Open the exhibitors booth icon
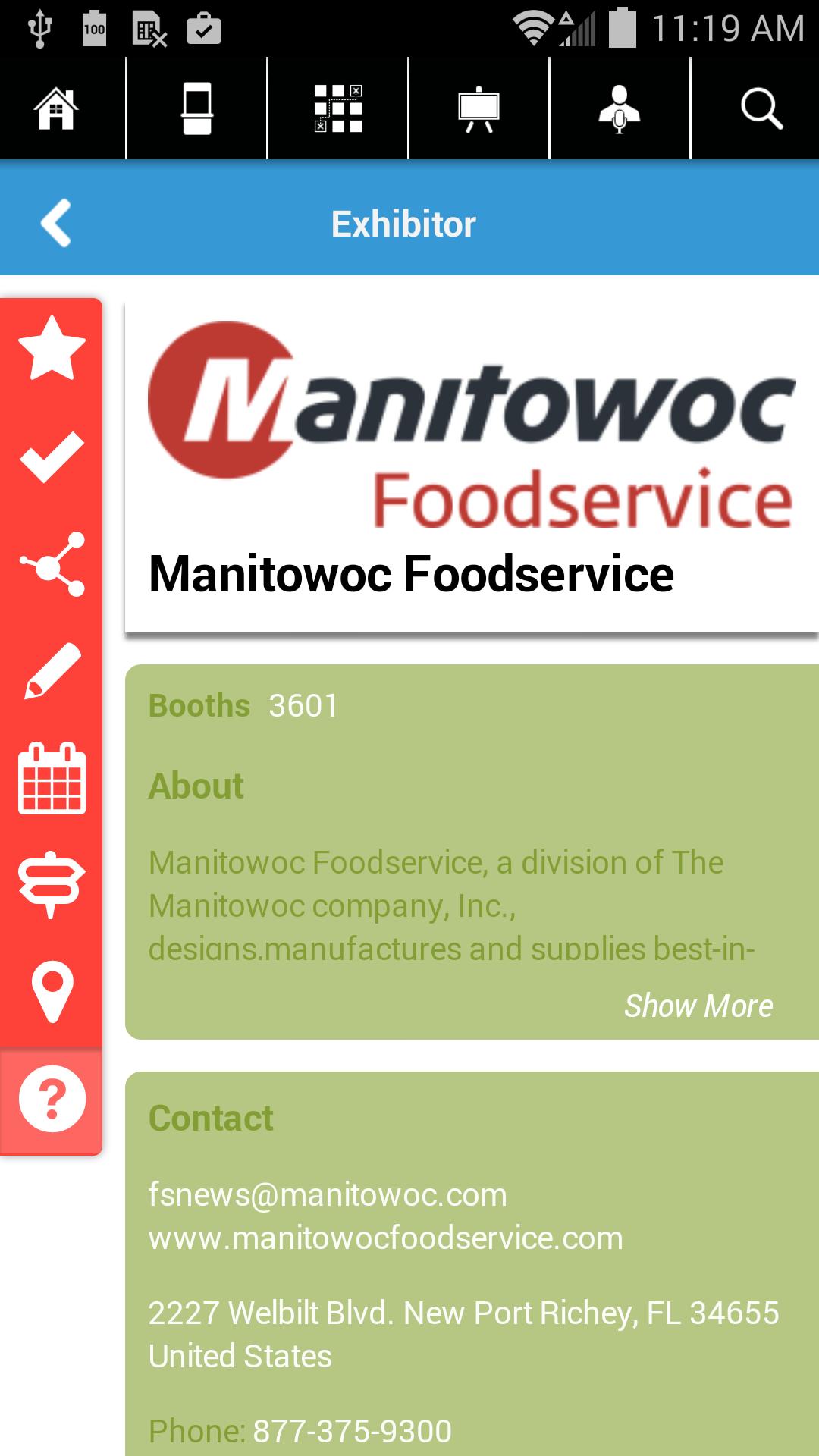 point(197,109)
